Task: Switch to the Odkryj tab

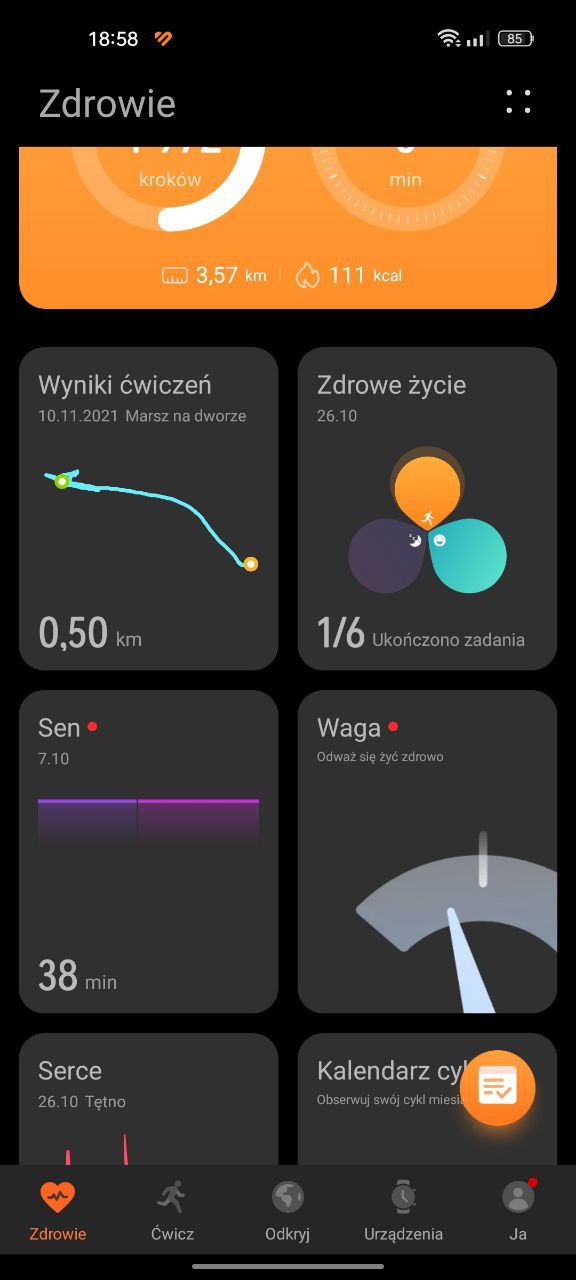Action: click(x=288, y=1211)
